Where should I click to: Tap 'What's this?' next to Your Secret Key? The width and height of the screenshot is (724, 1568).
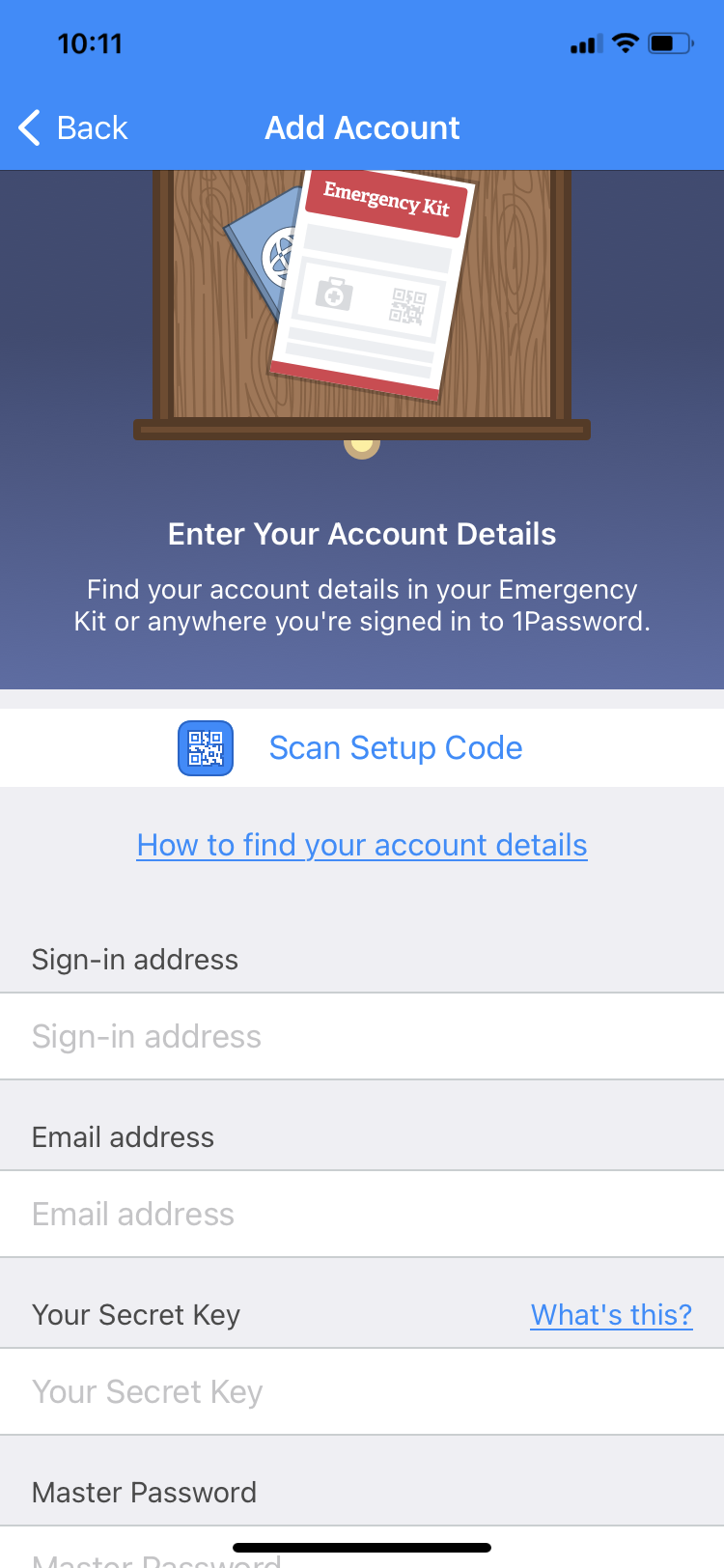point(611,1314)
